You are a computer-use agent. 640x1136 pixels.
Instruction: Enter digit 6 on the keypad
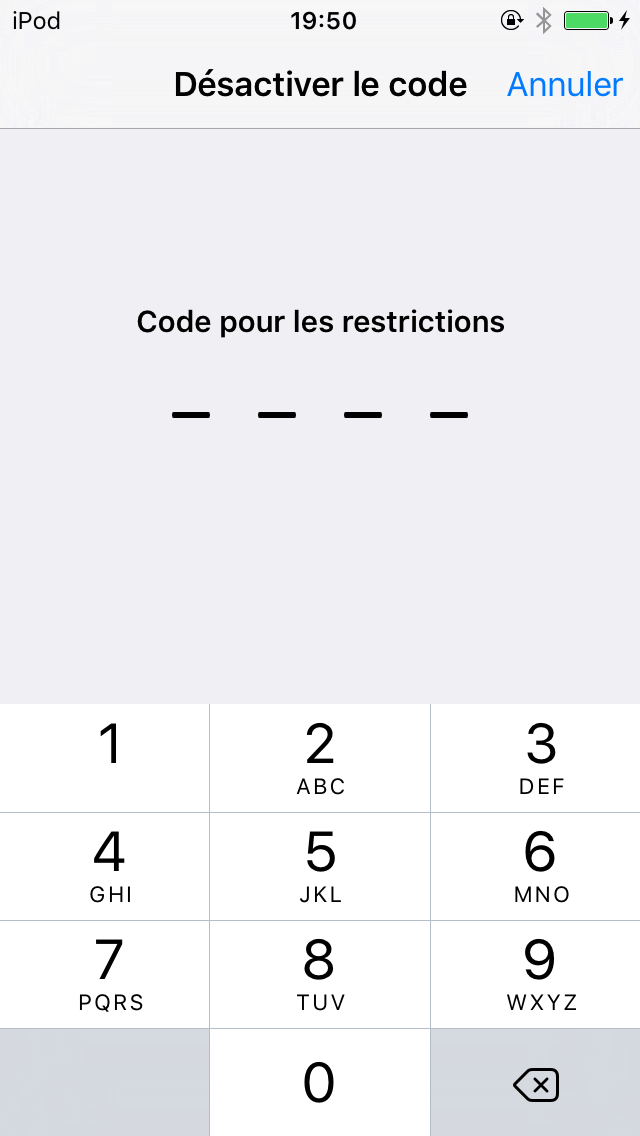(x=536, y=866)
